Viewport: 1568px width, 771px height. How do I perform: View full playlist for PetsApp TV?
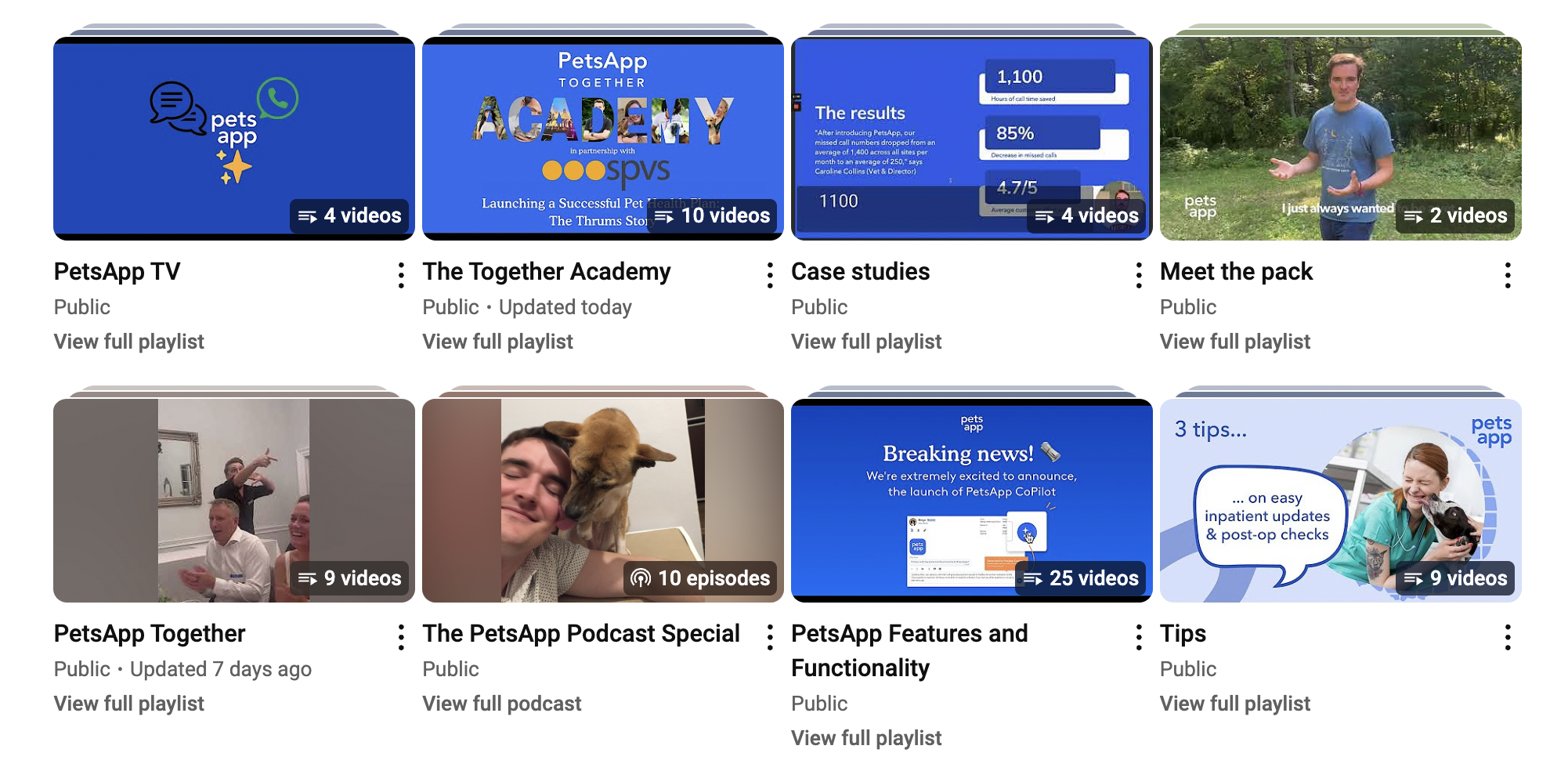pyautogui.click(x=129, y=342)
